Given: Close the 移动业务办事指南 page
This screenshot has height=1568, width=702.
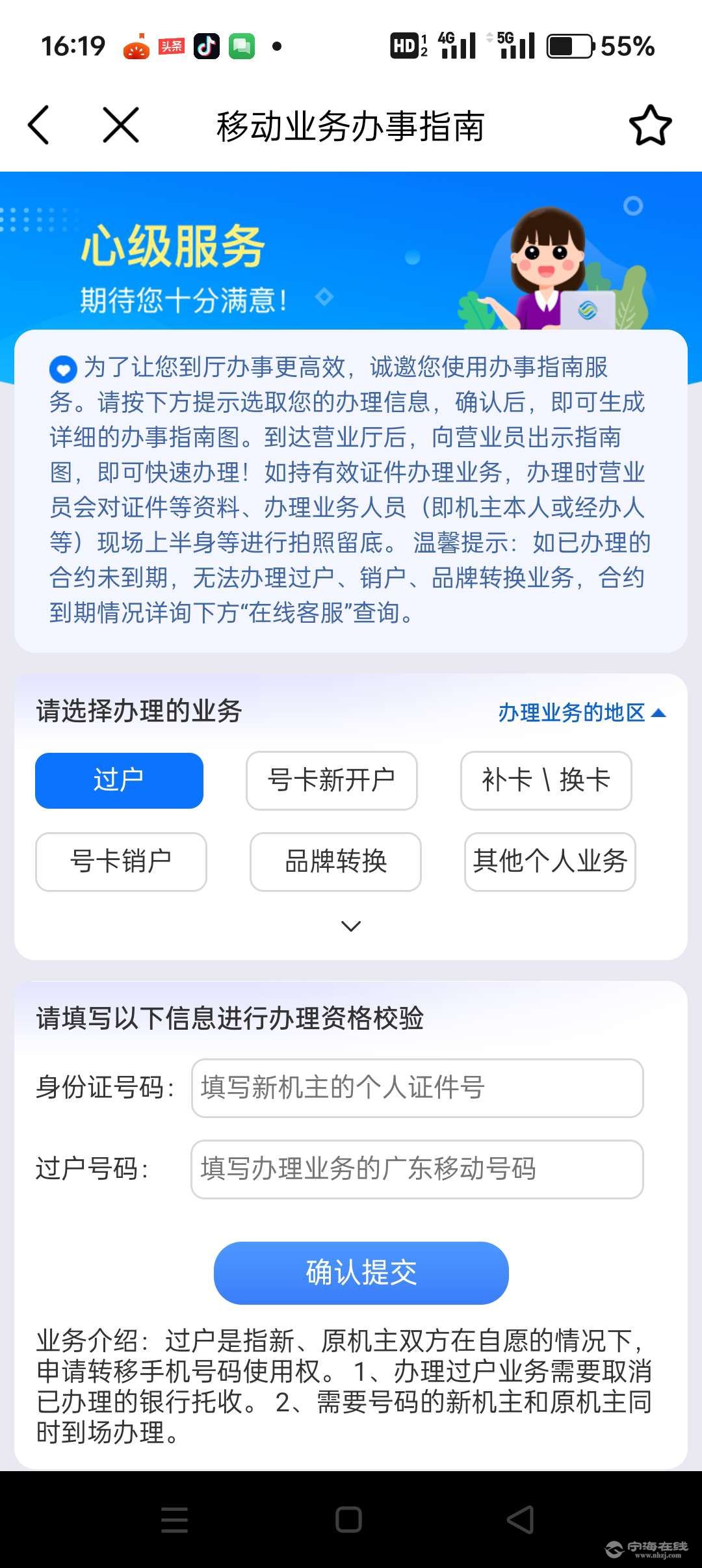Looking at the screenshot, I should (x=121, y=125).
